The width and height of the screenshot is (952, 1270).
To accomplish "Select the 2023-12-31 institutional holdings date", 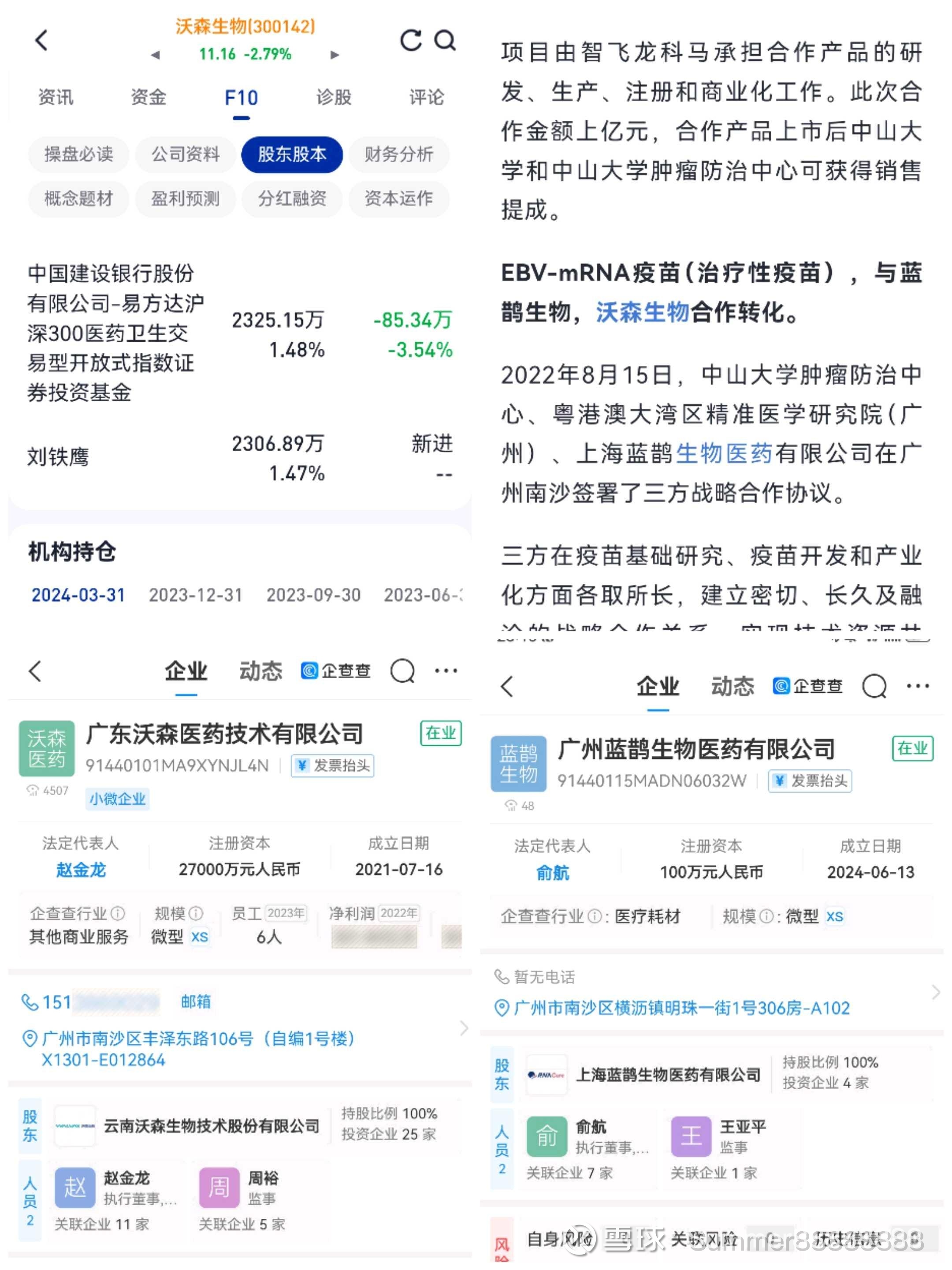I will click(196, 595).
